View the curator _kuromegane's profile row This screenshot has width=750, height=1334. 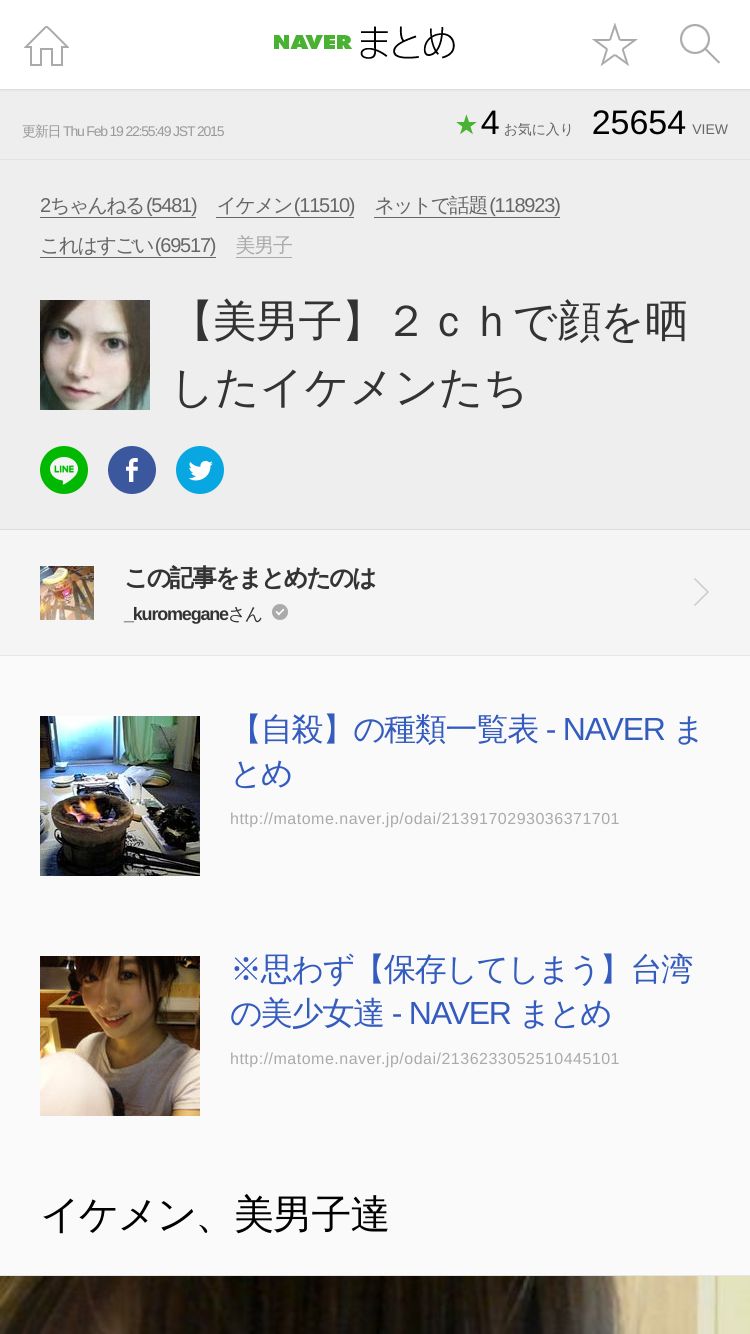(375, 593)
